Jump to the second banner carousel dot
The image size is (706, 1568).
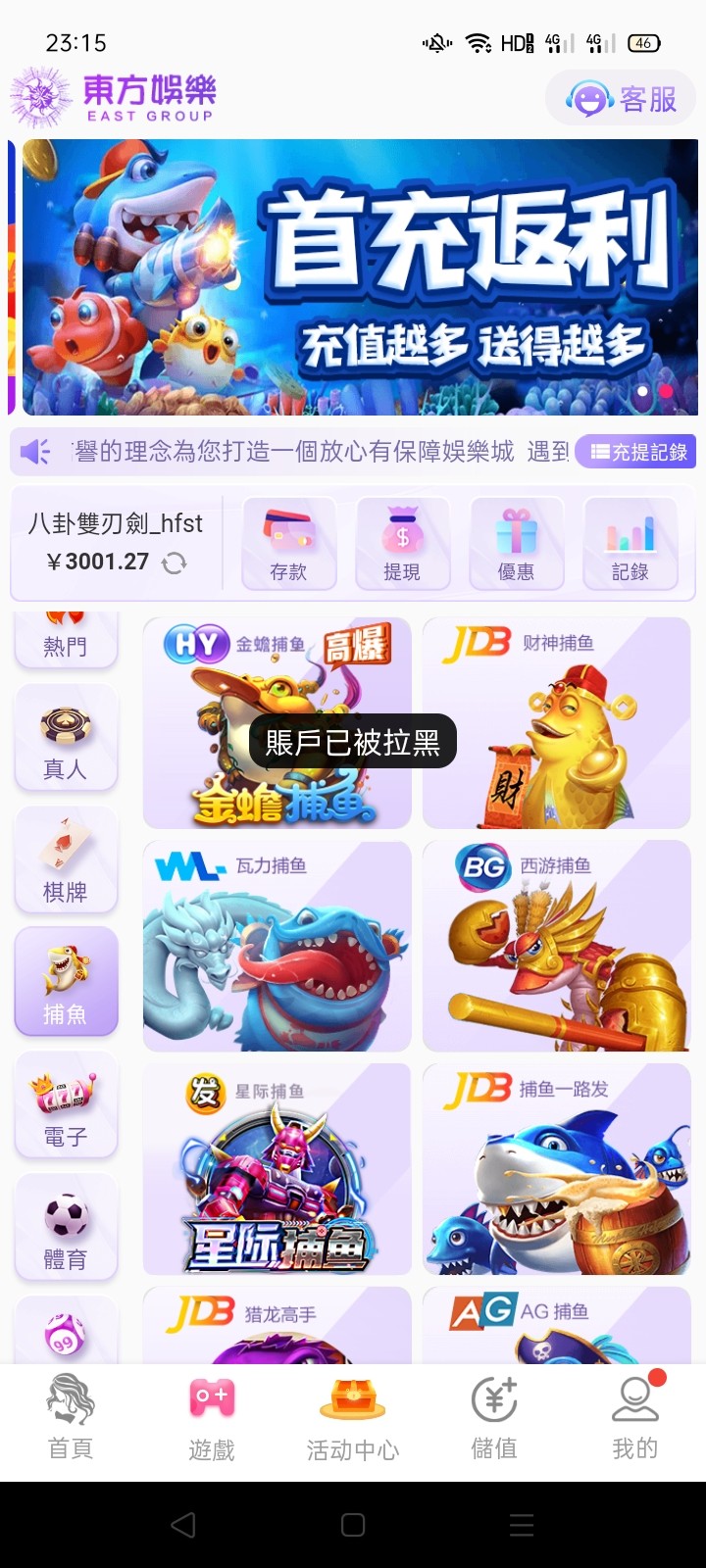coord(668,392)
